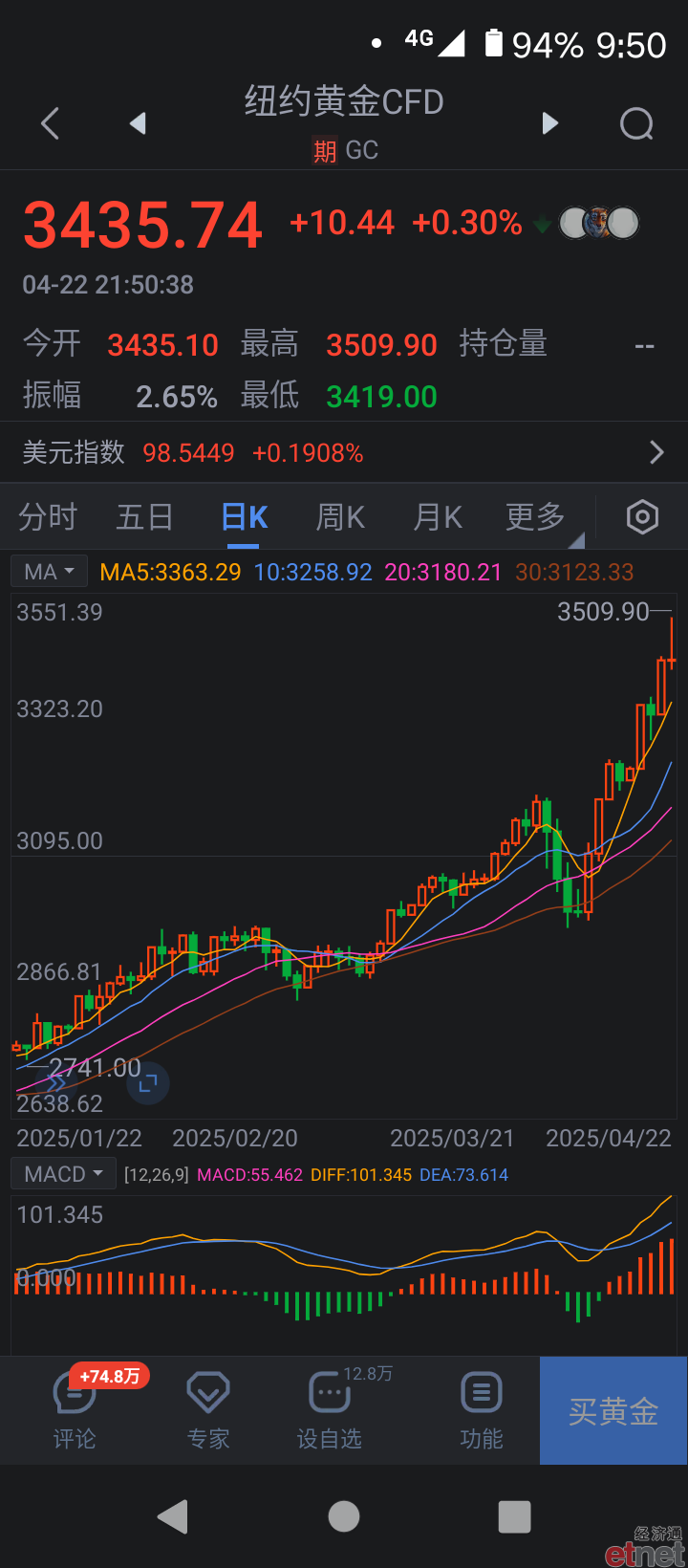The width and height of the screenshot is (688, 1568).
Task: Open the 专家 experts section
Action: [x=208, y=1410]
